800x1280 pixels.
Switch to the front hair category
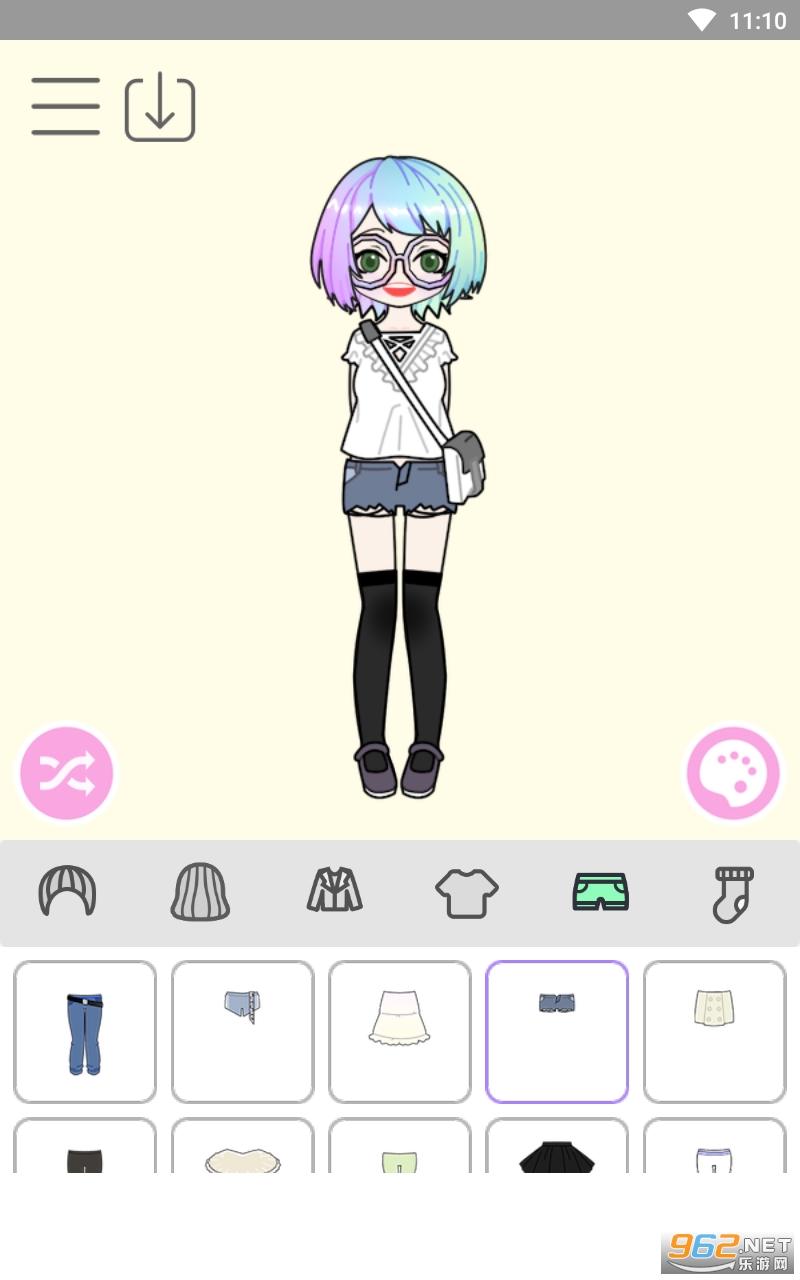point(67,891)
